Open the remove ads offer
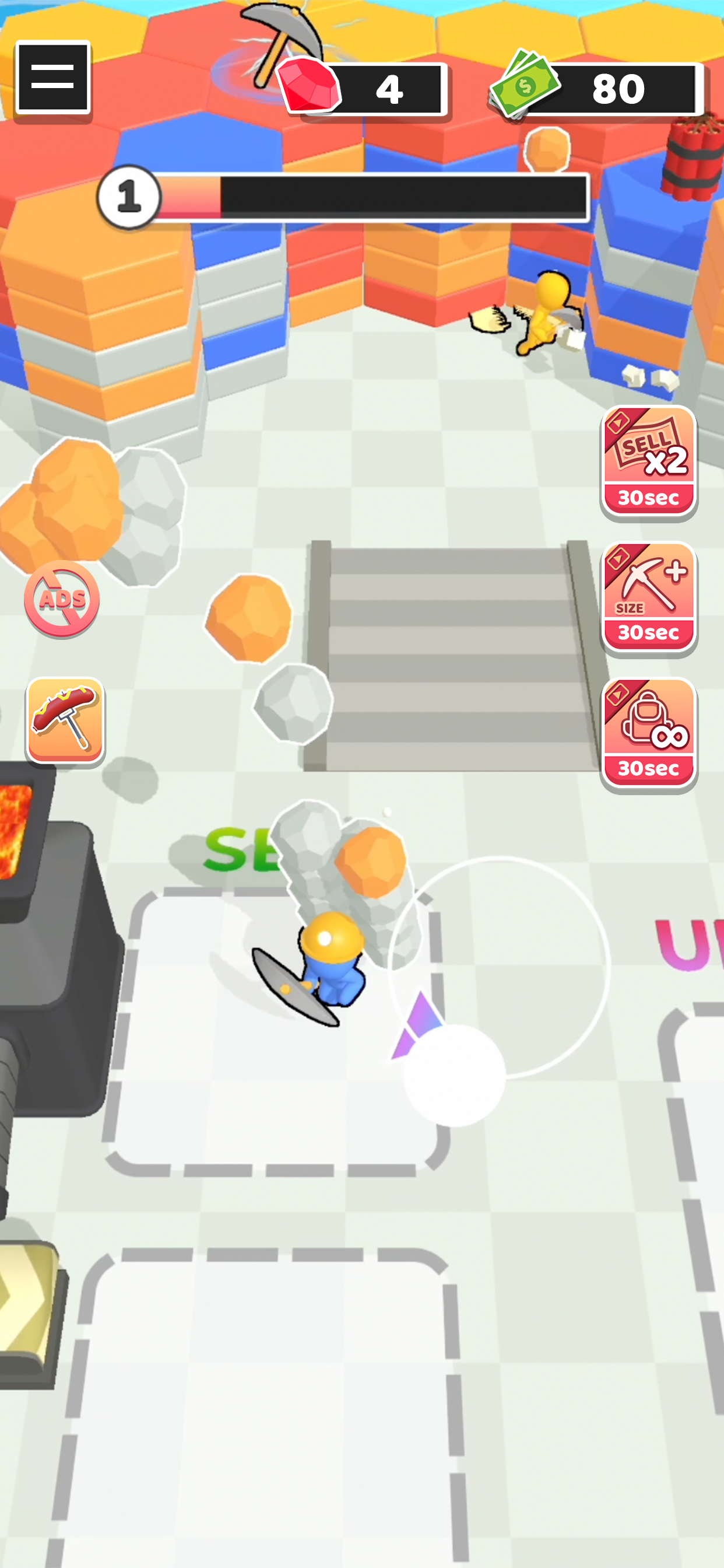The image size is (724, 1568). point(62,599)
